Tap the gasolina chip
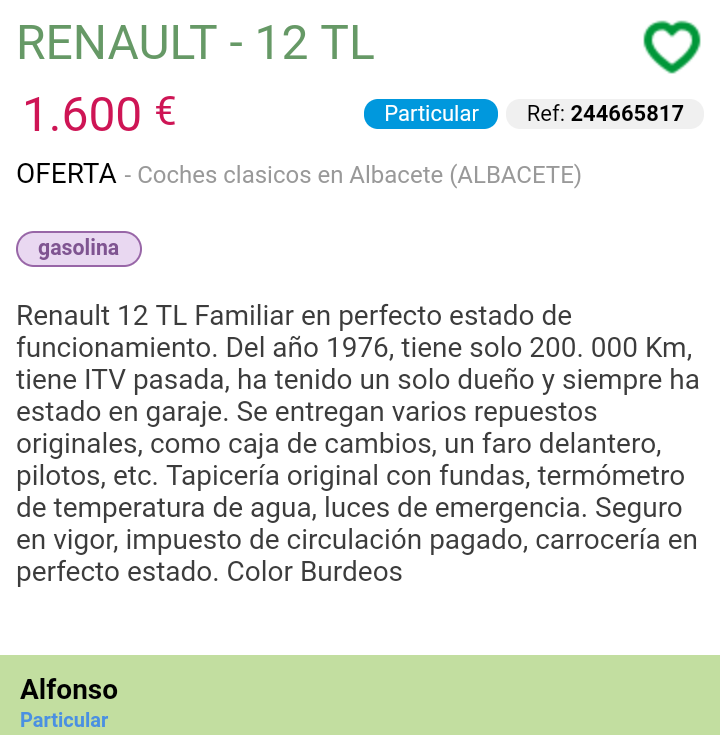The image size is (720, 735). click(79, 249)
